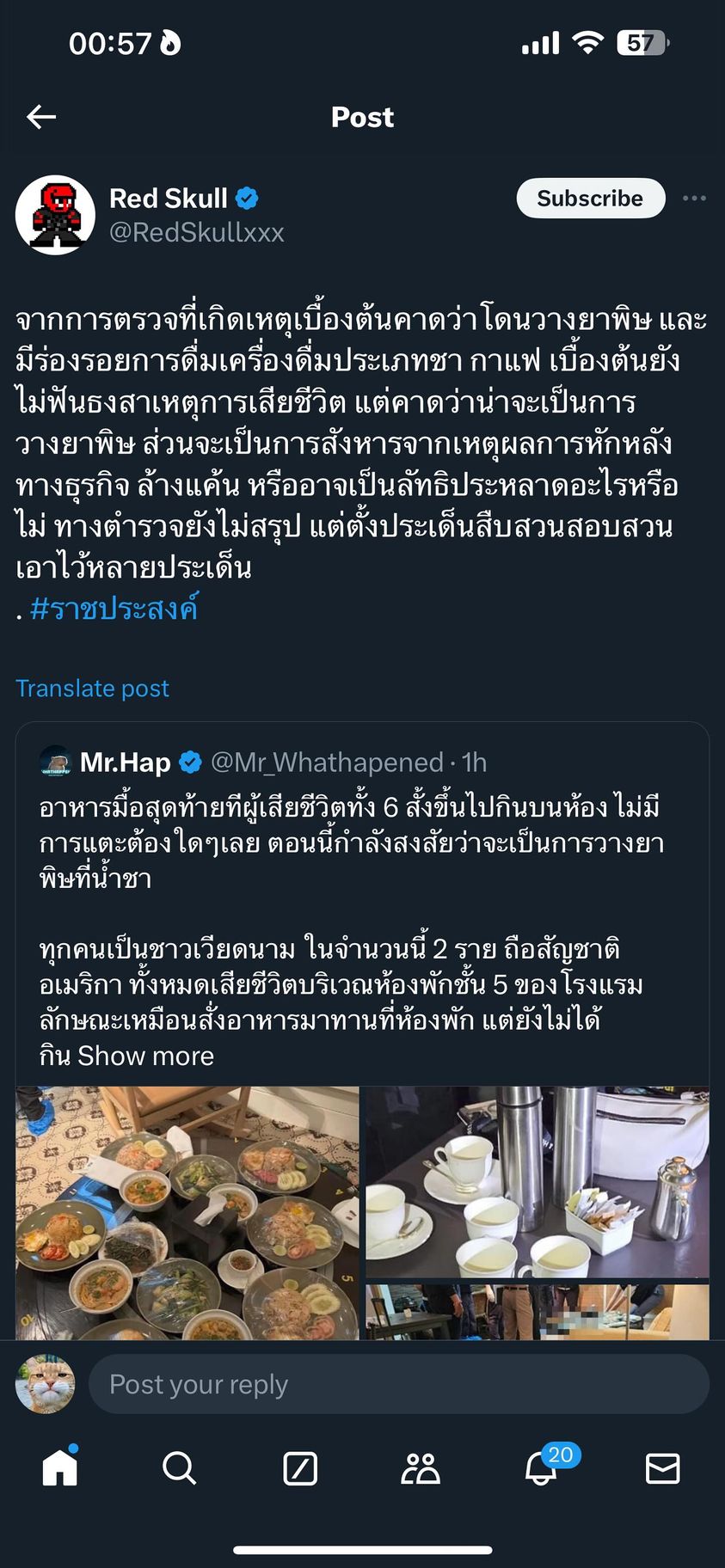Subscribe to Red Skull

[590, 199]
